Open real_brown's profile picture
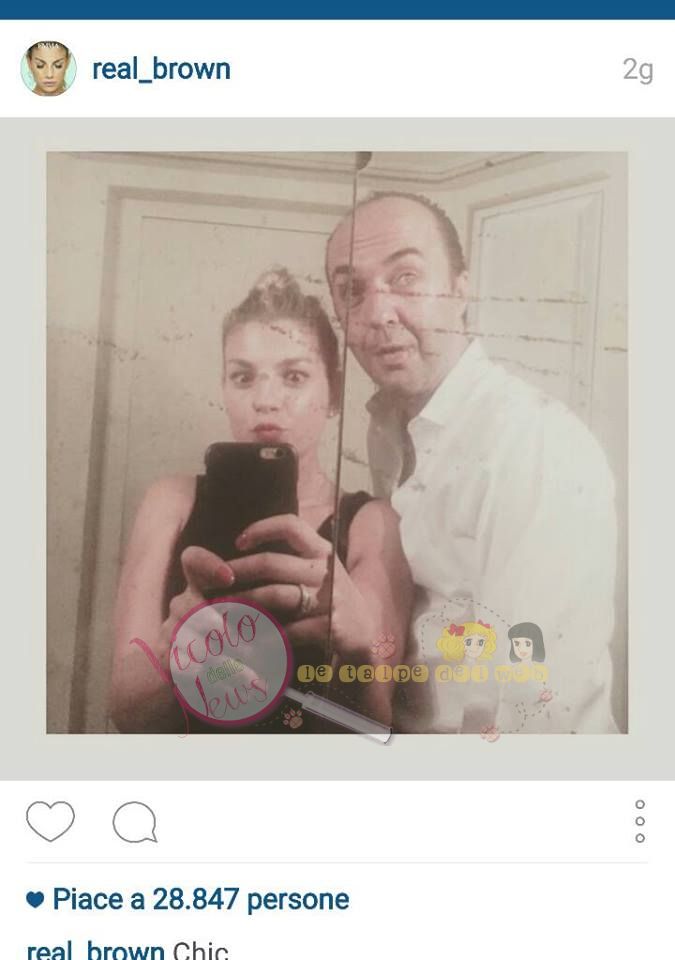Screen dimensions: 675x960 pos(48,69)
